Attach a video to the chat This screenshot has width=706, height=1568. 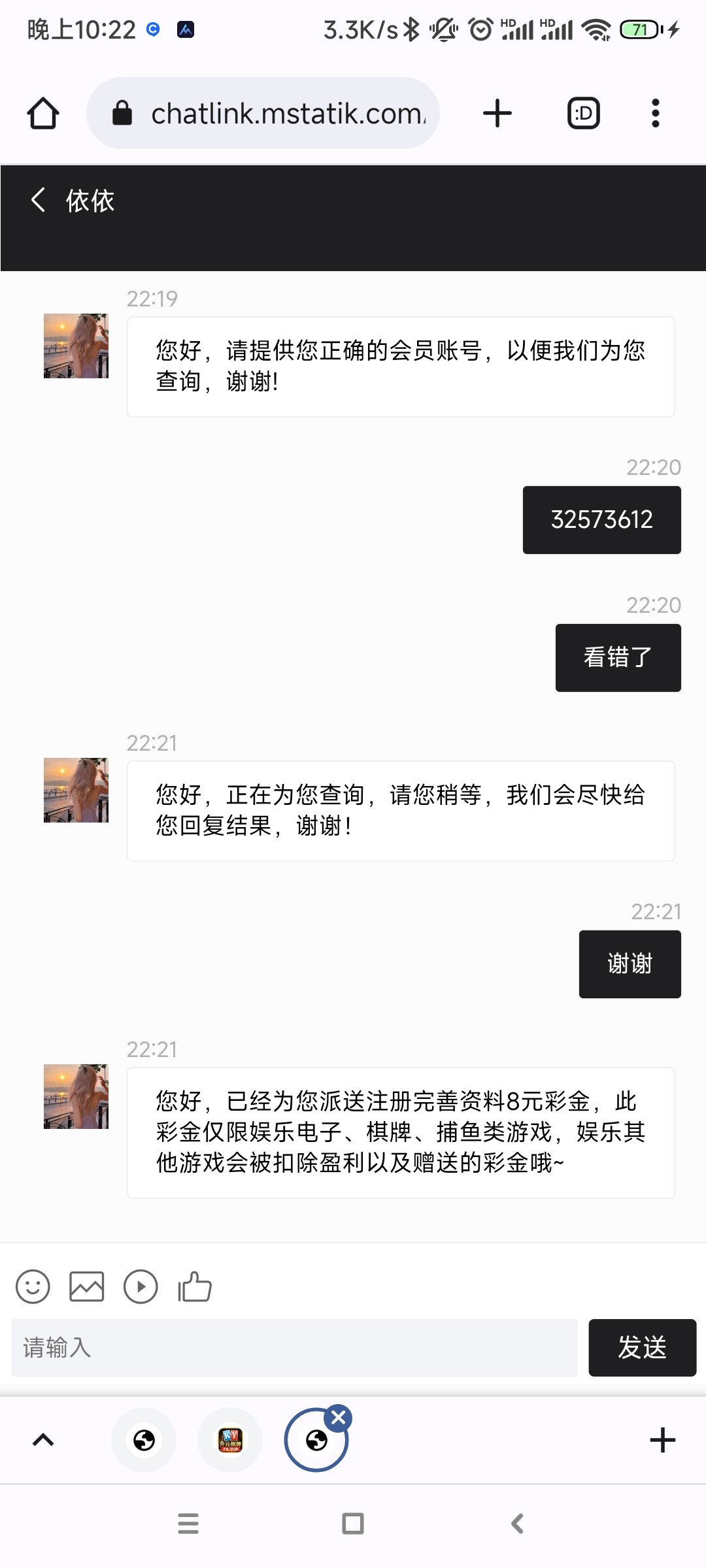click(x=141, y=1287)
